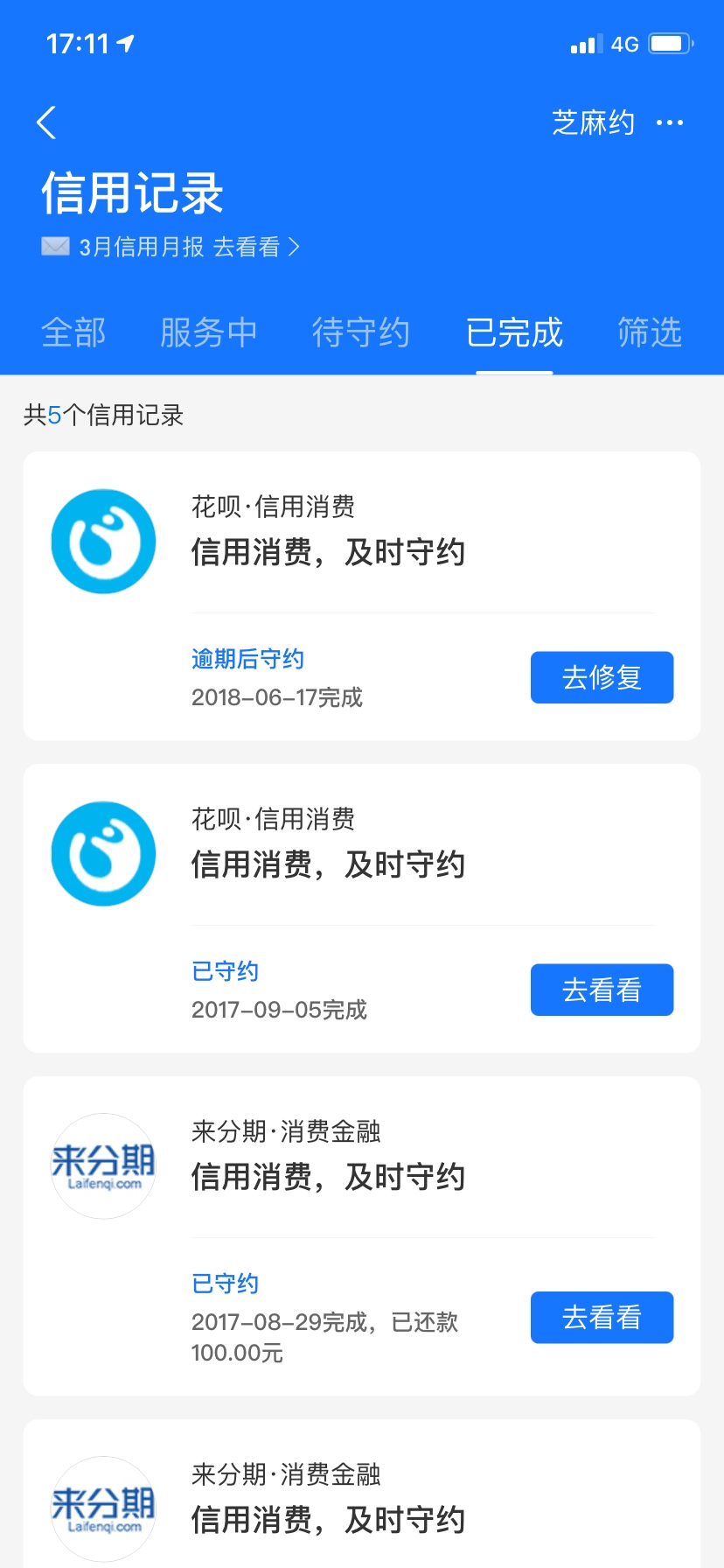Switch to the 全部 tab

[x=73, y=332]
